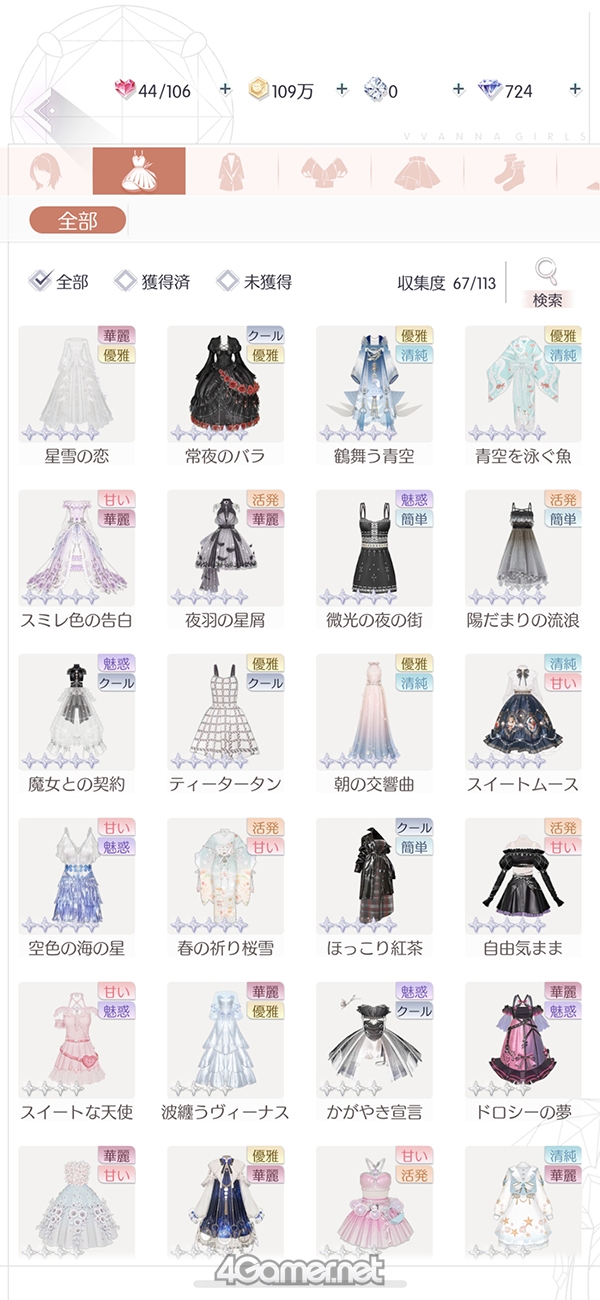The image size is (600, 1300).
Task: Filter by 未獲得 items
Action: coord(255,282)
